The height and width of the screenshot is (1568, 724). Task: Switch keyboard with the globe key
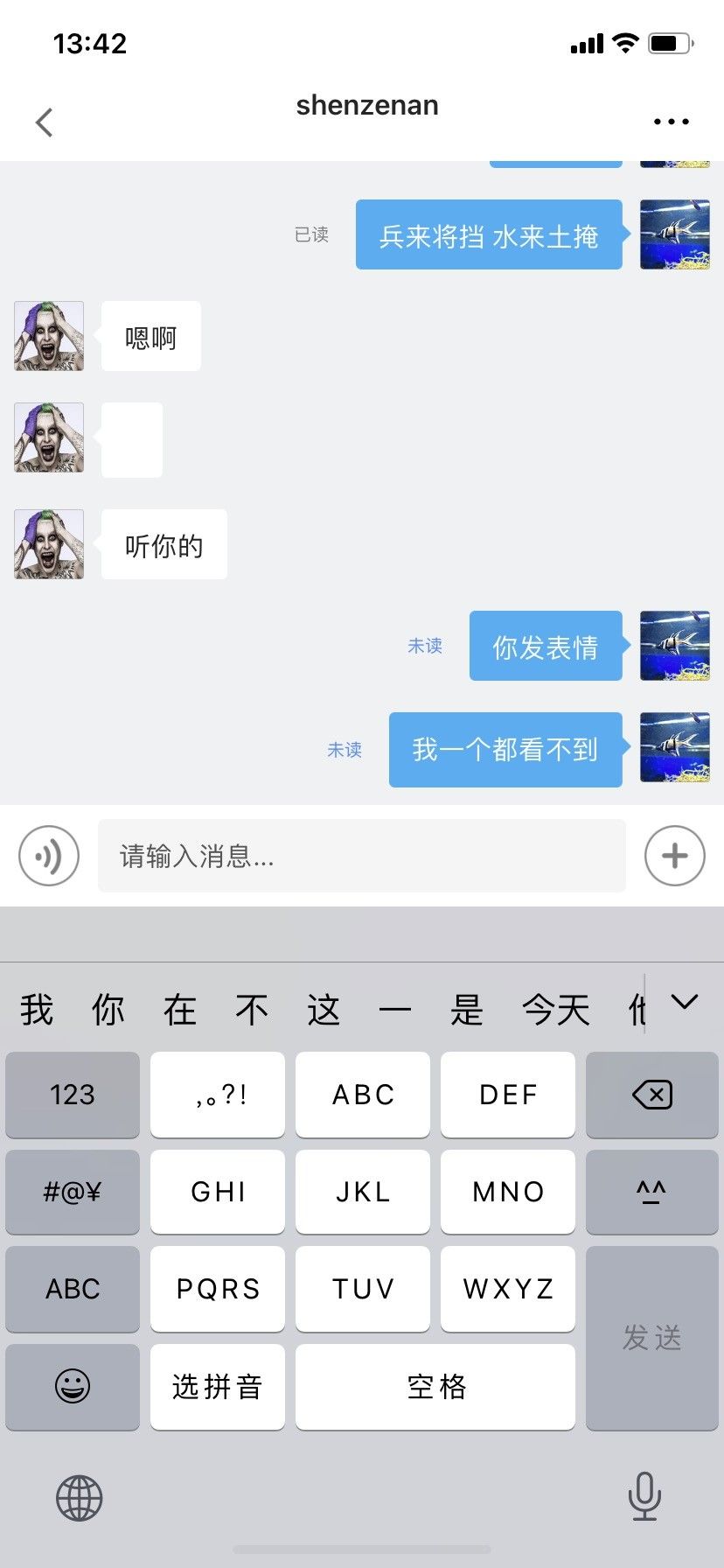(x=80, y=1498)
